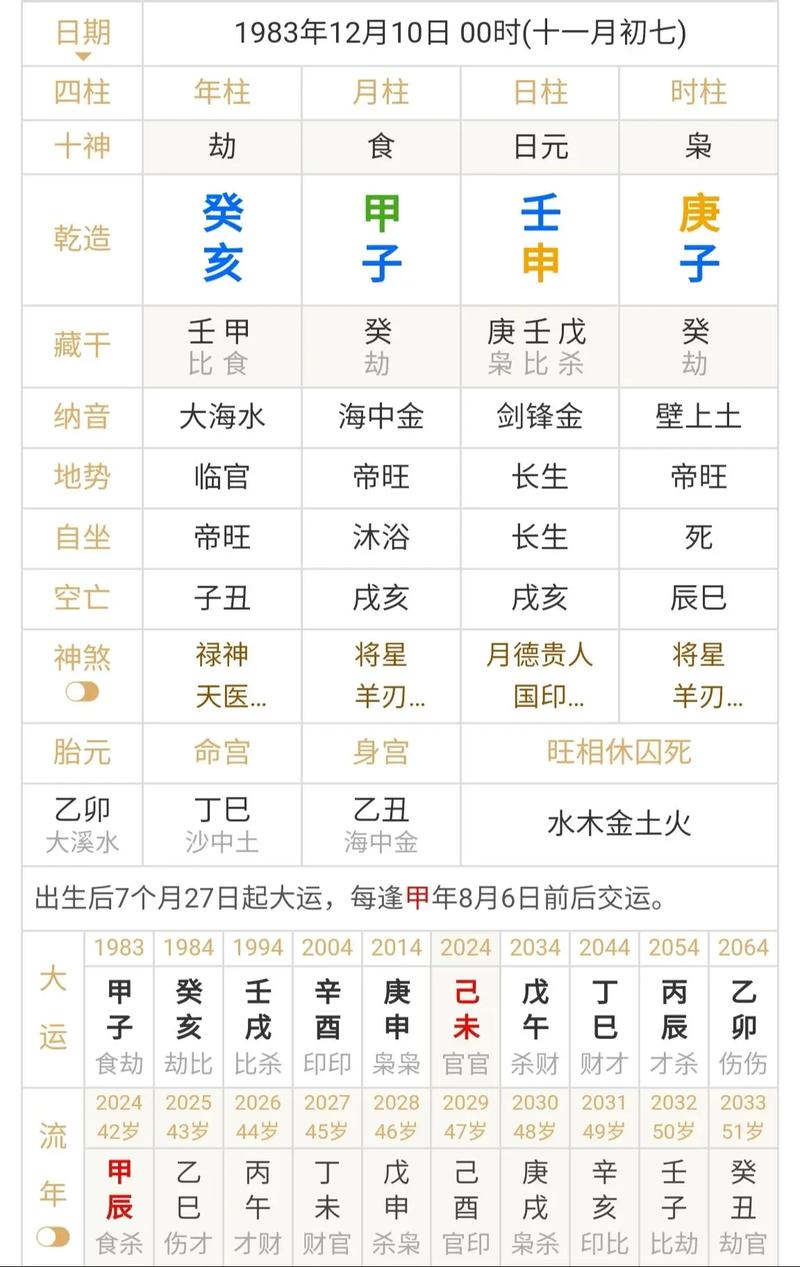Open the 日期 date dropdown

[82, 38]
